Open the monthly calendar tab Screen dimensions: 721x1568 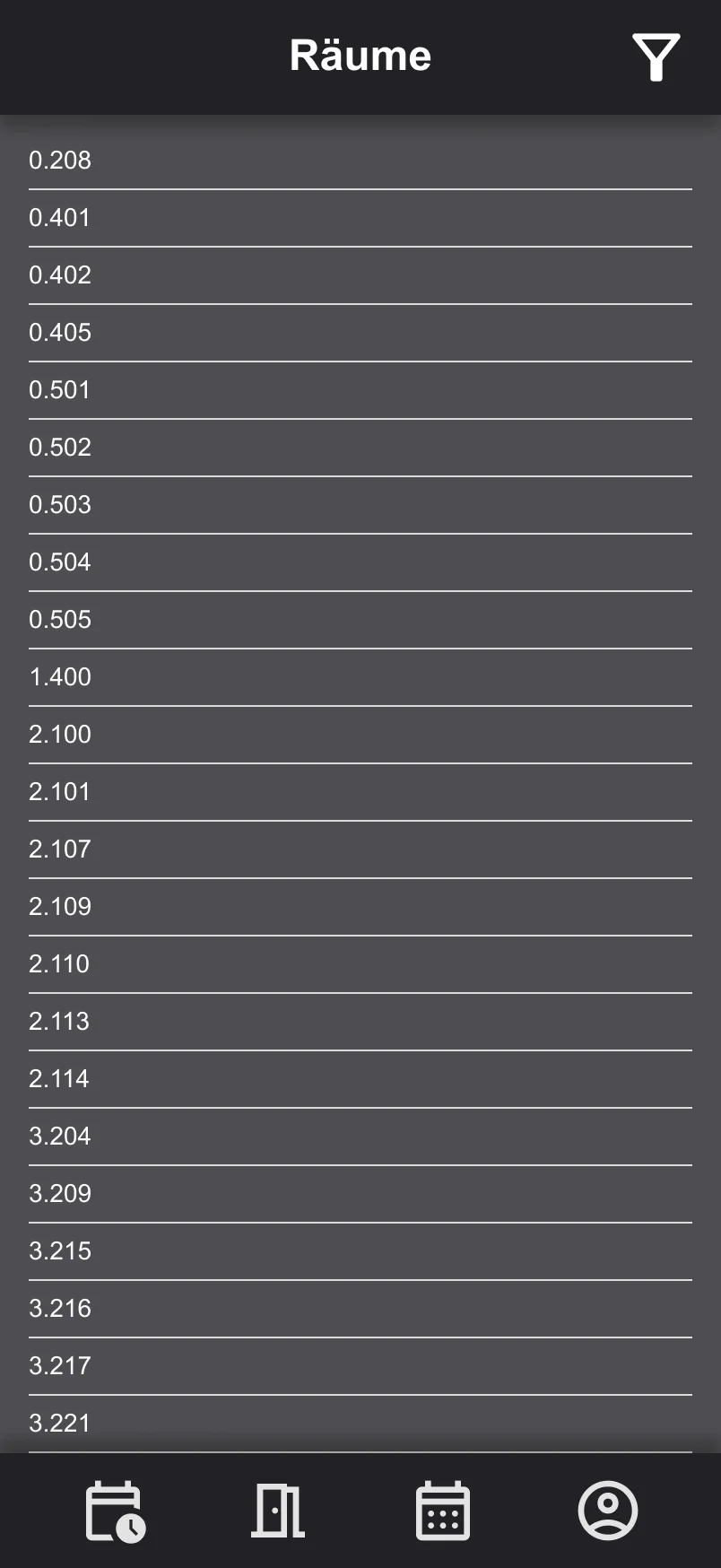tap(443, 1511)
